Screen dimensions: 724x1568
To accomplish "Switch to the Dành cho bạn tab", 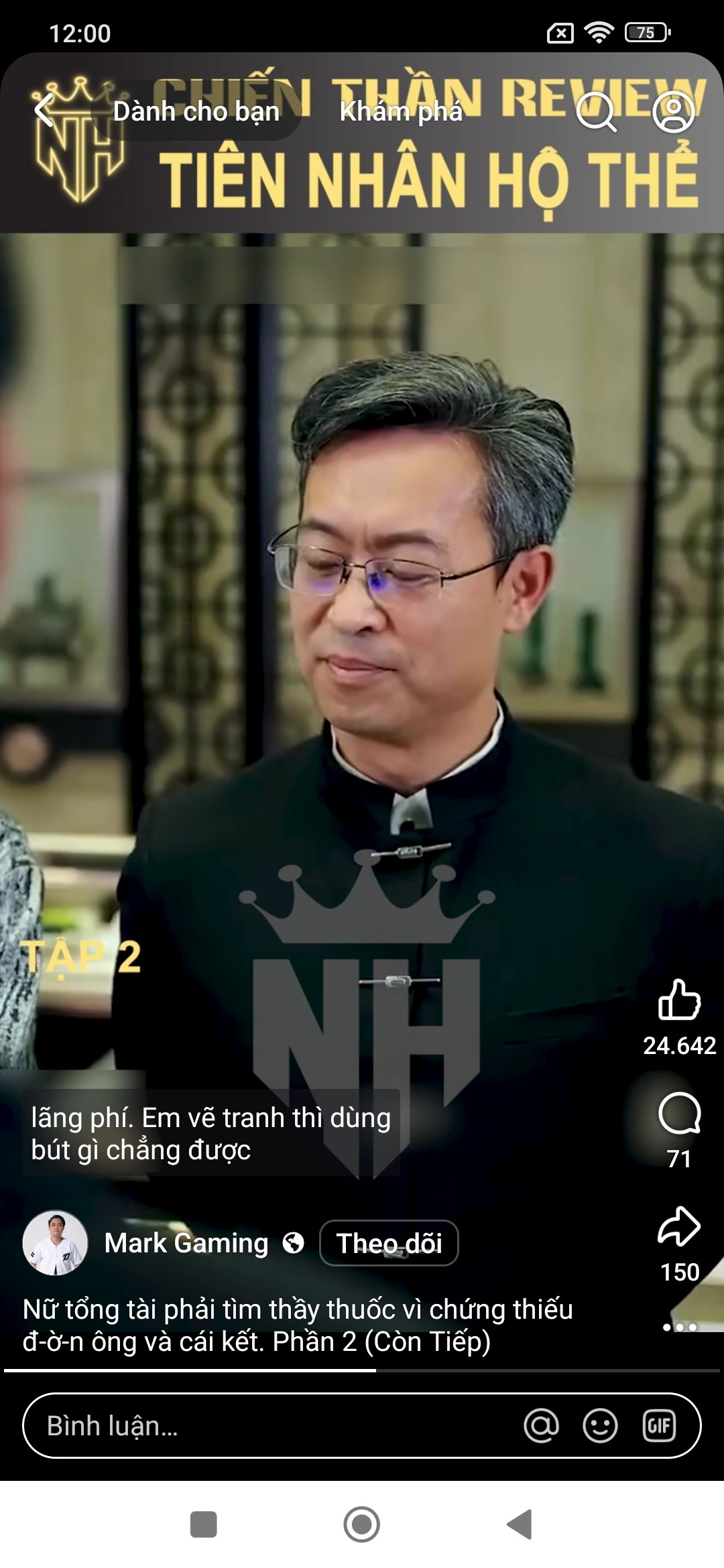I will [196, 111].
